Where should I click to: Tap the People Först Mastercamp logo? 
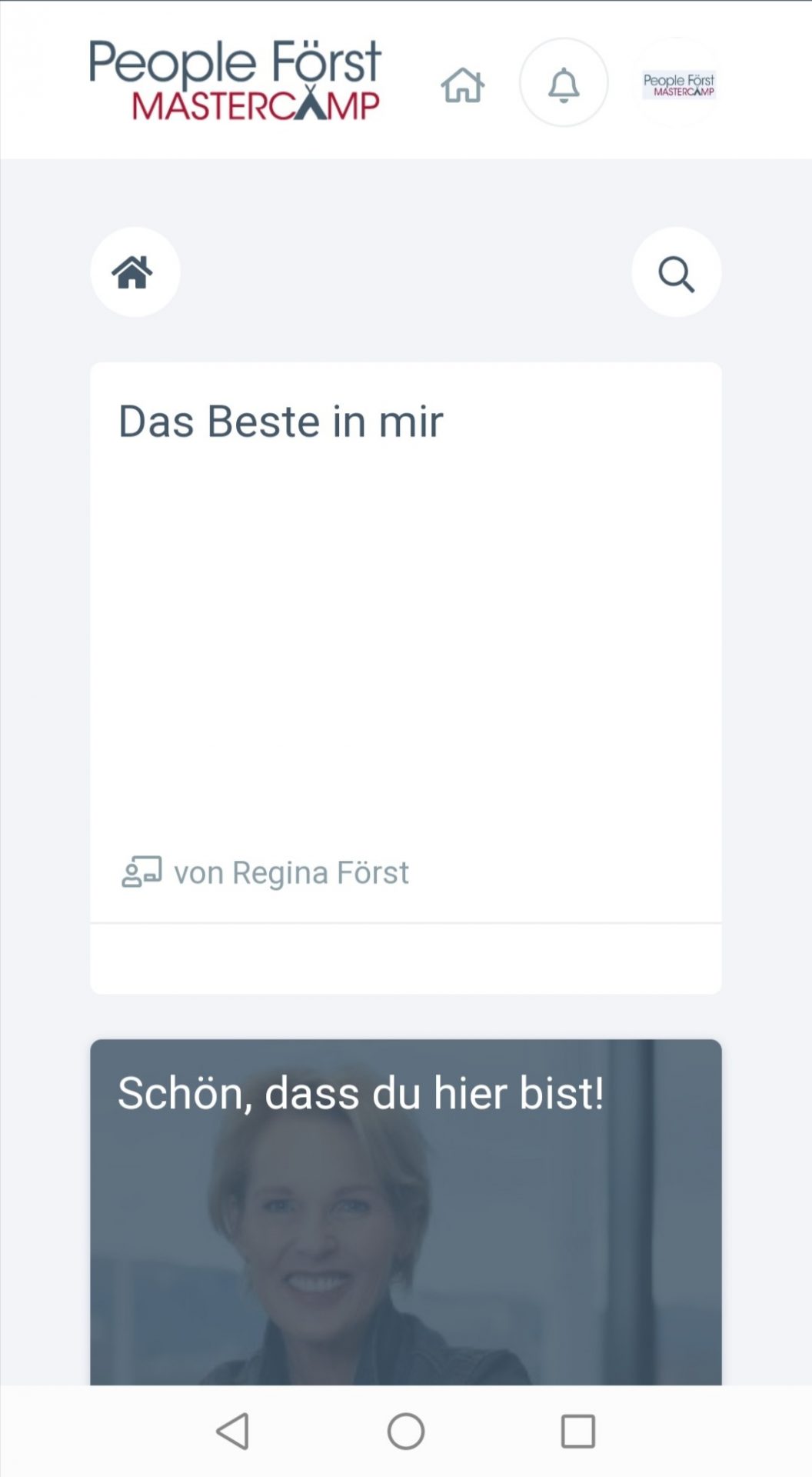click(x=235, y=81)
